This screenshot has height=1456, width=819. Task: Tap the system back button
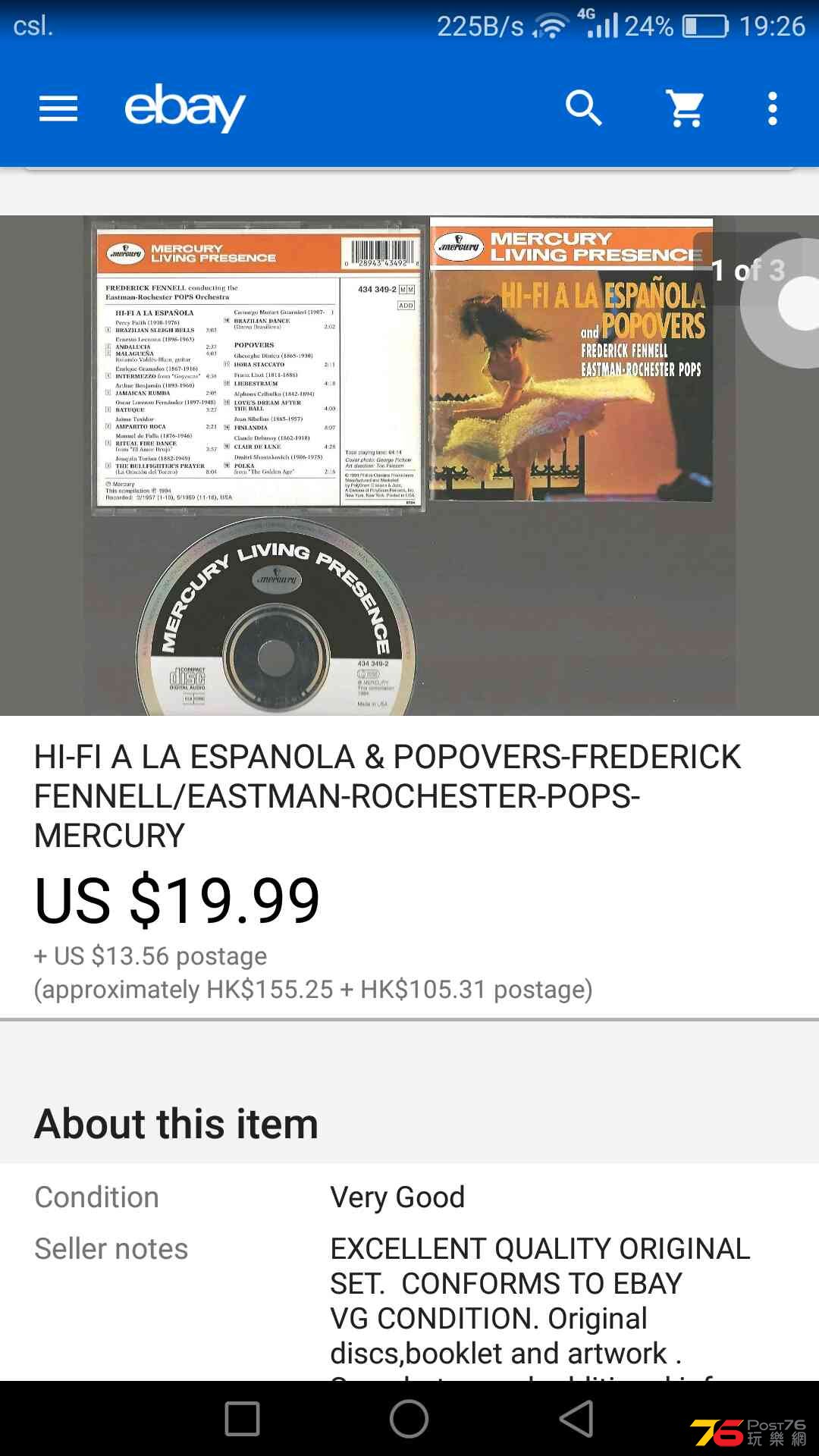tap(576, 1418)
